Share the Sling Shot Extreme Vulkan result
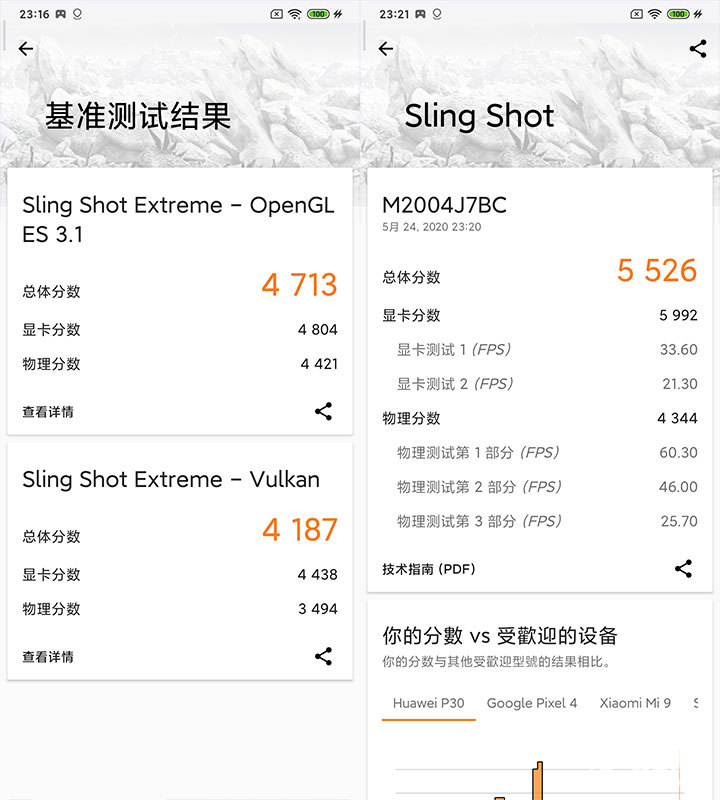 point(323,656)
